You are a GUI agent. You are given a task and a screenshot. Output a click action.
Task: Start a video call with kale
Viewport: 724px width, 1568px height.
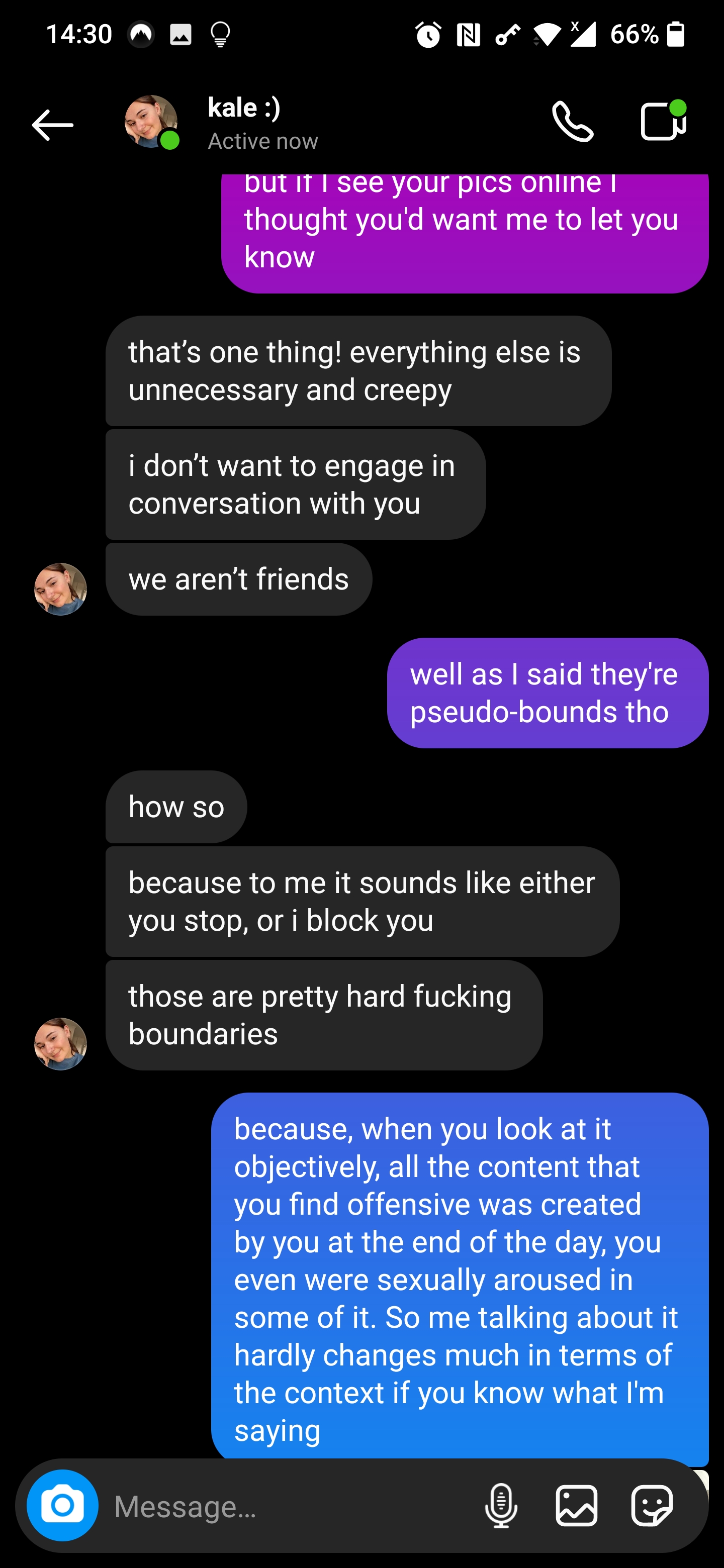pos(663,121)
